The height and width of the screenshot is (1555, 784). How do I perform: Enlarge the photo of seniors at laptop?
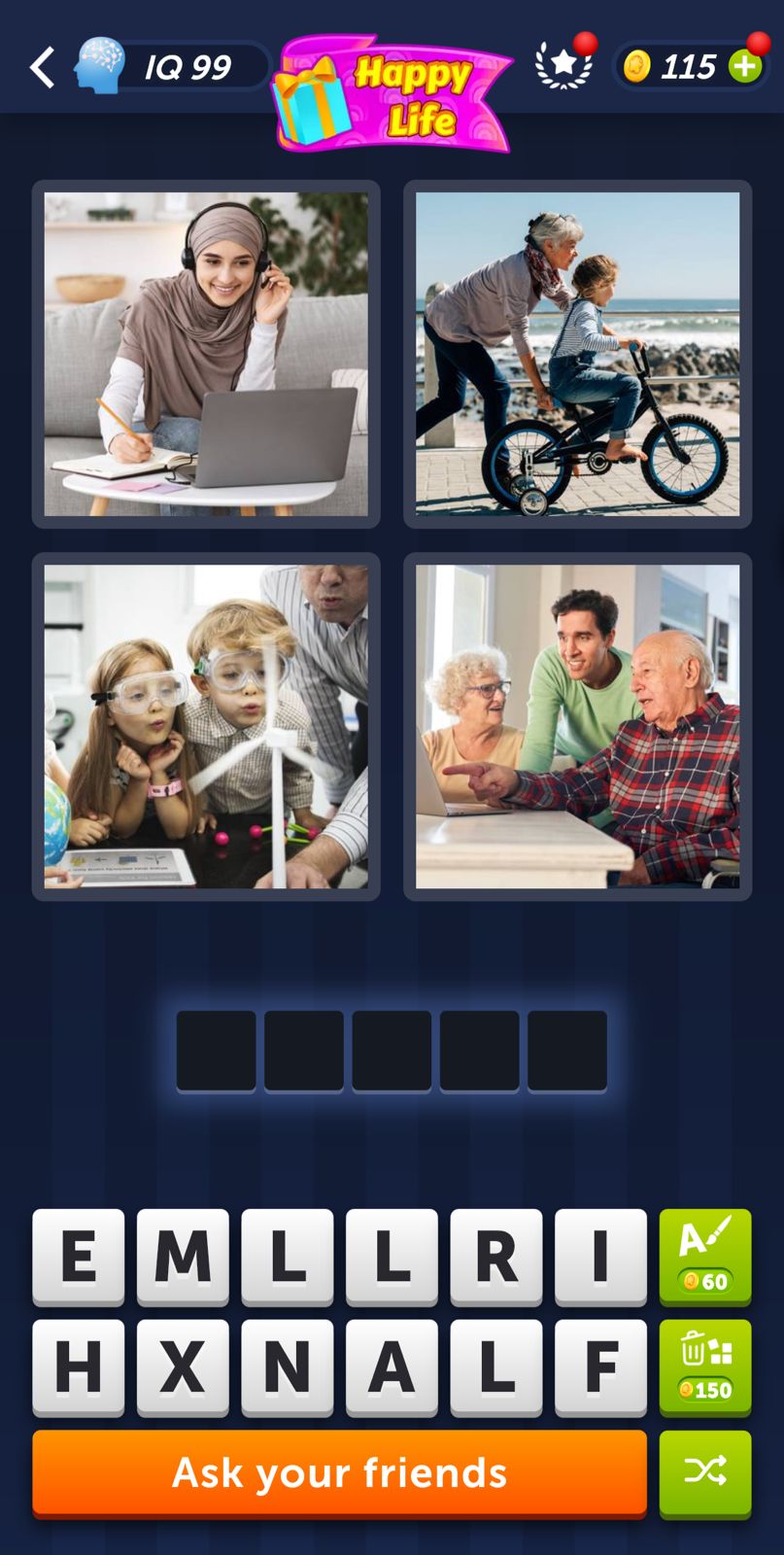point(577,726)
